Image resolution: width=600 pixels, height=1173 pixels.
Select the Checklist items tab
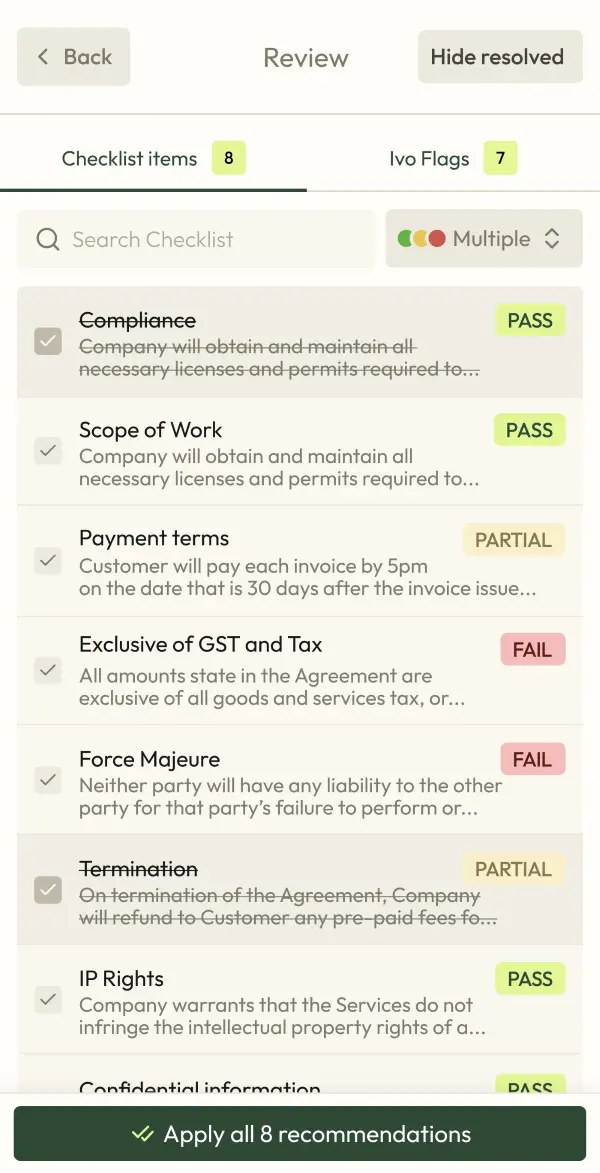(x=153, y=159)
